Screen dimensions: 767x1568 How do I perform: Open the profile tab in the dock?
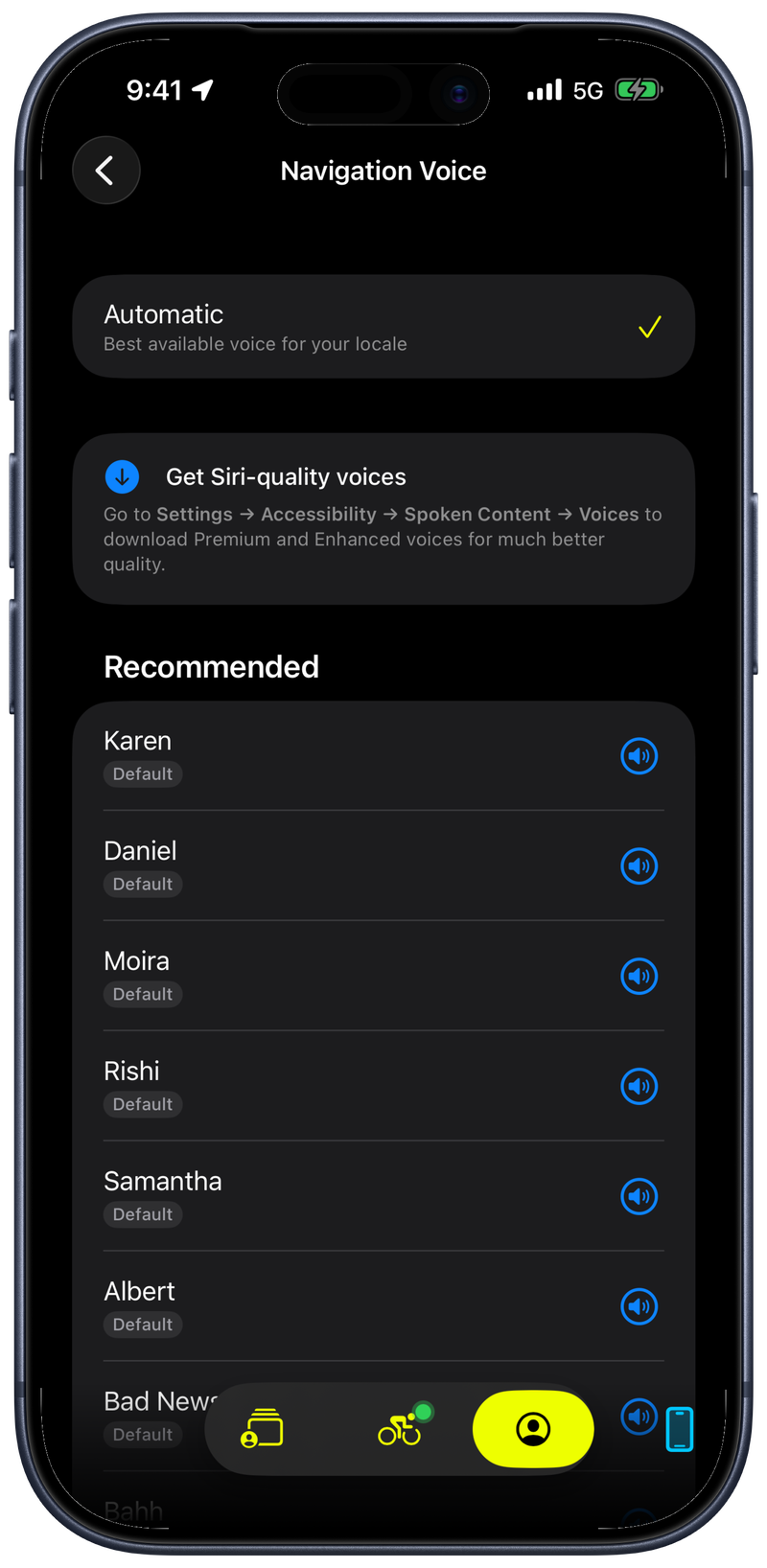533,1428
